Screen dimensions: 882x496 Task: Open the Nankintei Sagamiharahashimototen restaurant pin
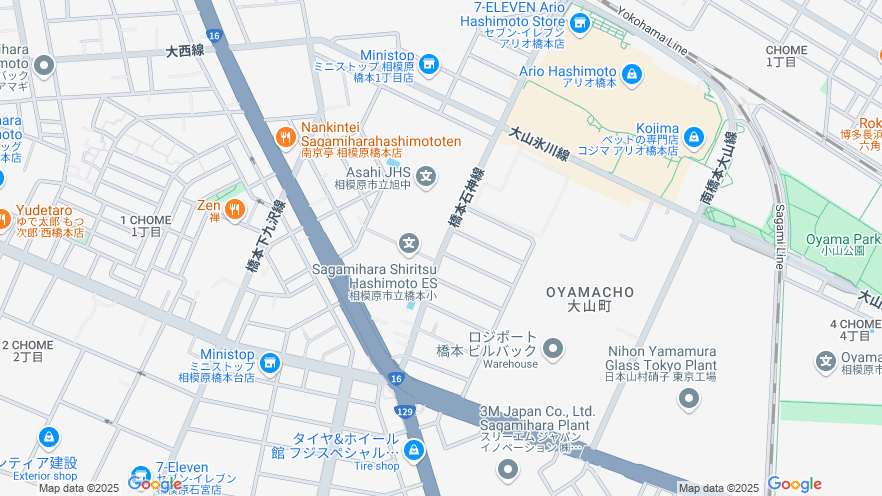point(286,135)
